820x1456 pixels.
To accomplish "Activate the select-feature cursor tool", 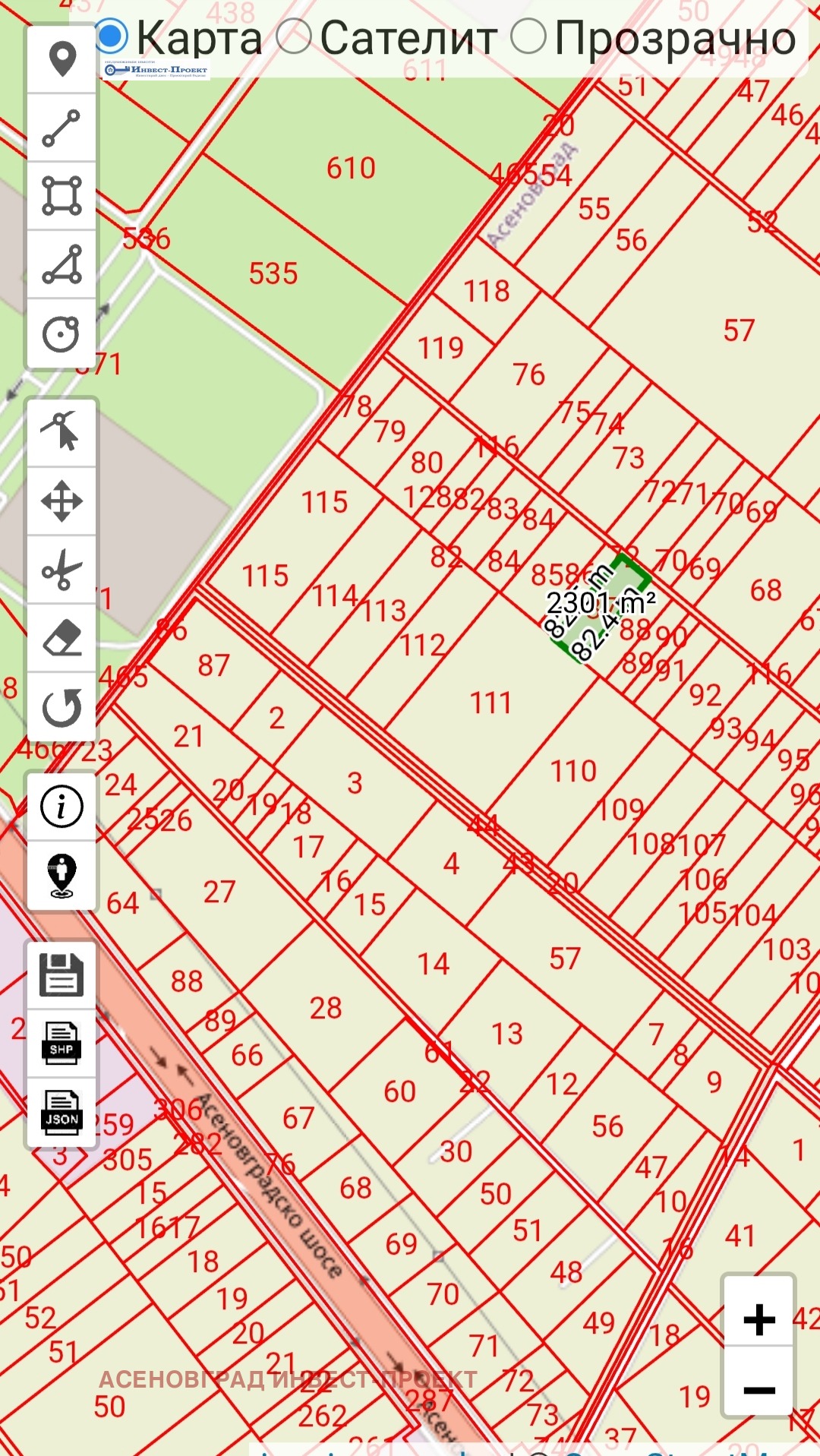I will pos(61,431).
